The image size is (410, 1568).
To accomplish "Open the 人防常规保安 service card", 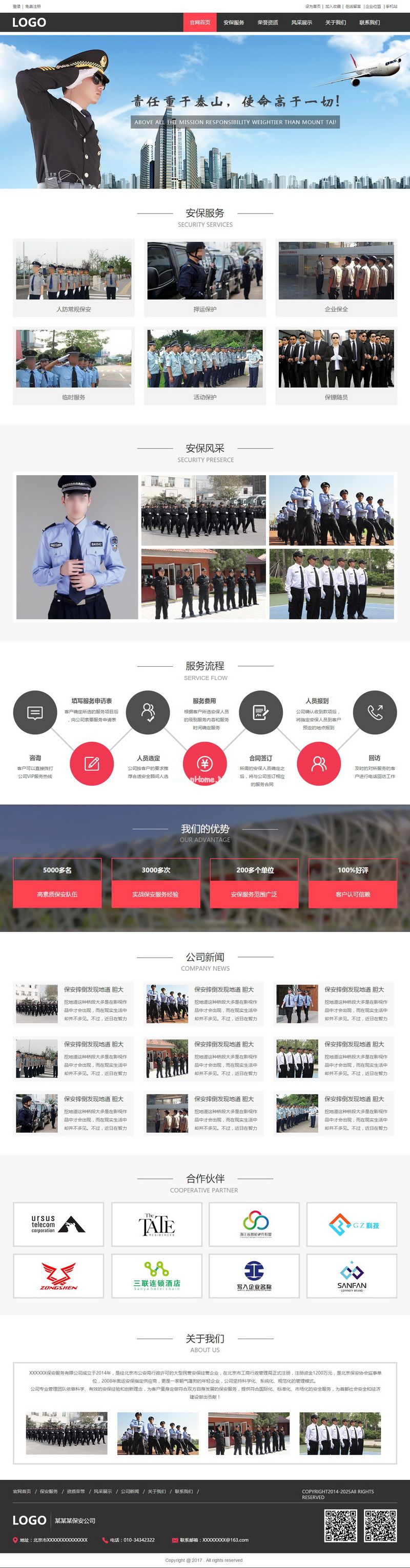I will click(x=74, y=278).
